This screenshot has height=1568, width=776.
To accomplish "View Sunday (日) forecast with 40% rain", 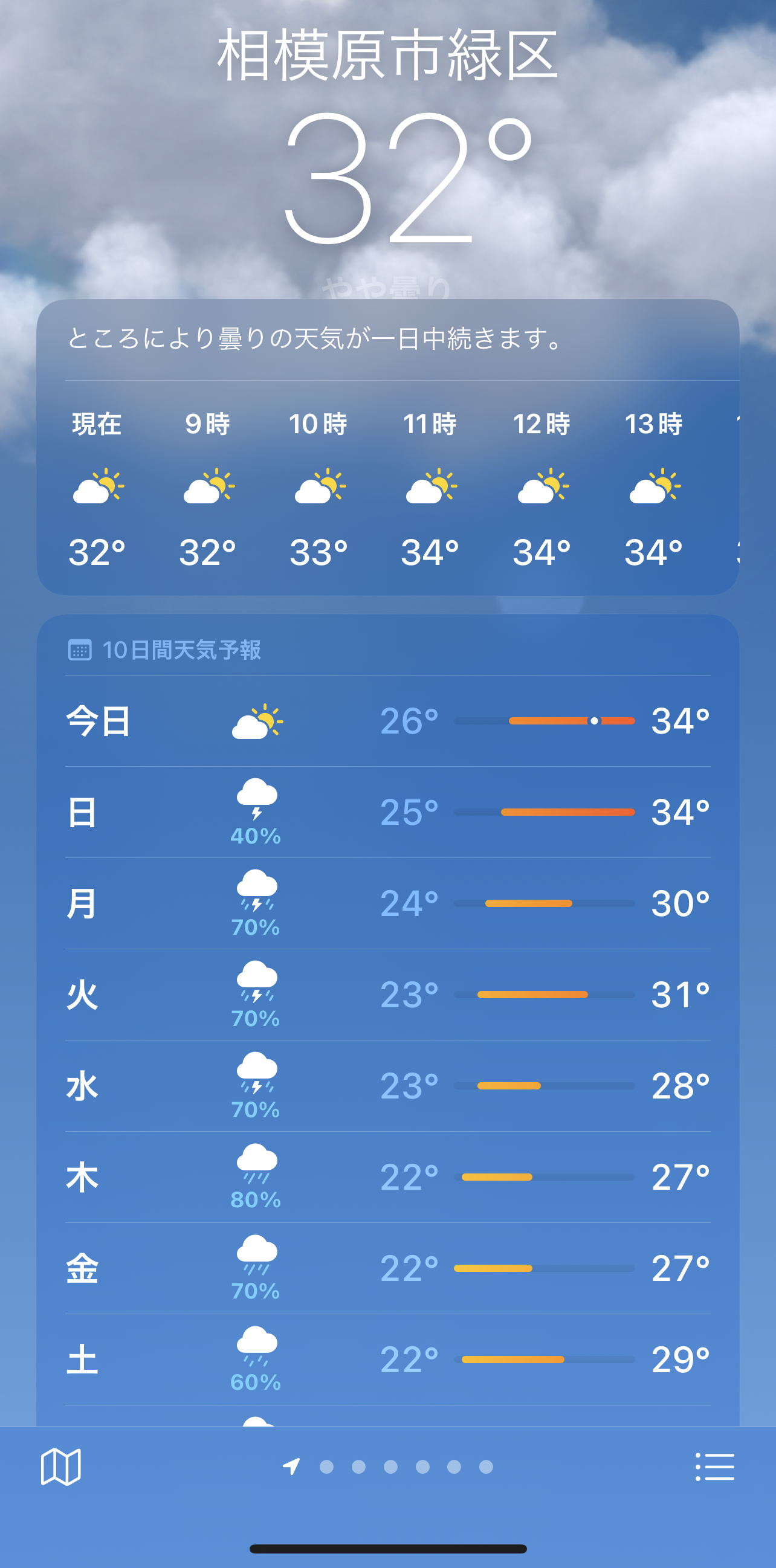I will coord(387,813).
